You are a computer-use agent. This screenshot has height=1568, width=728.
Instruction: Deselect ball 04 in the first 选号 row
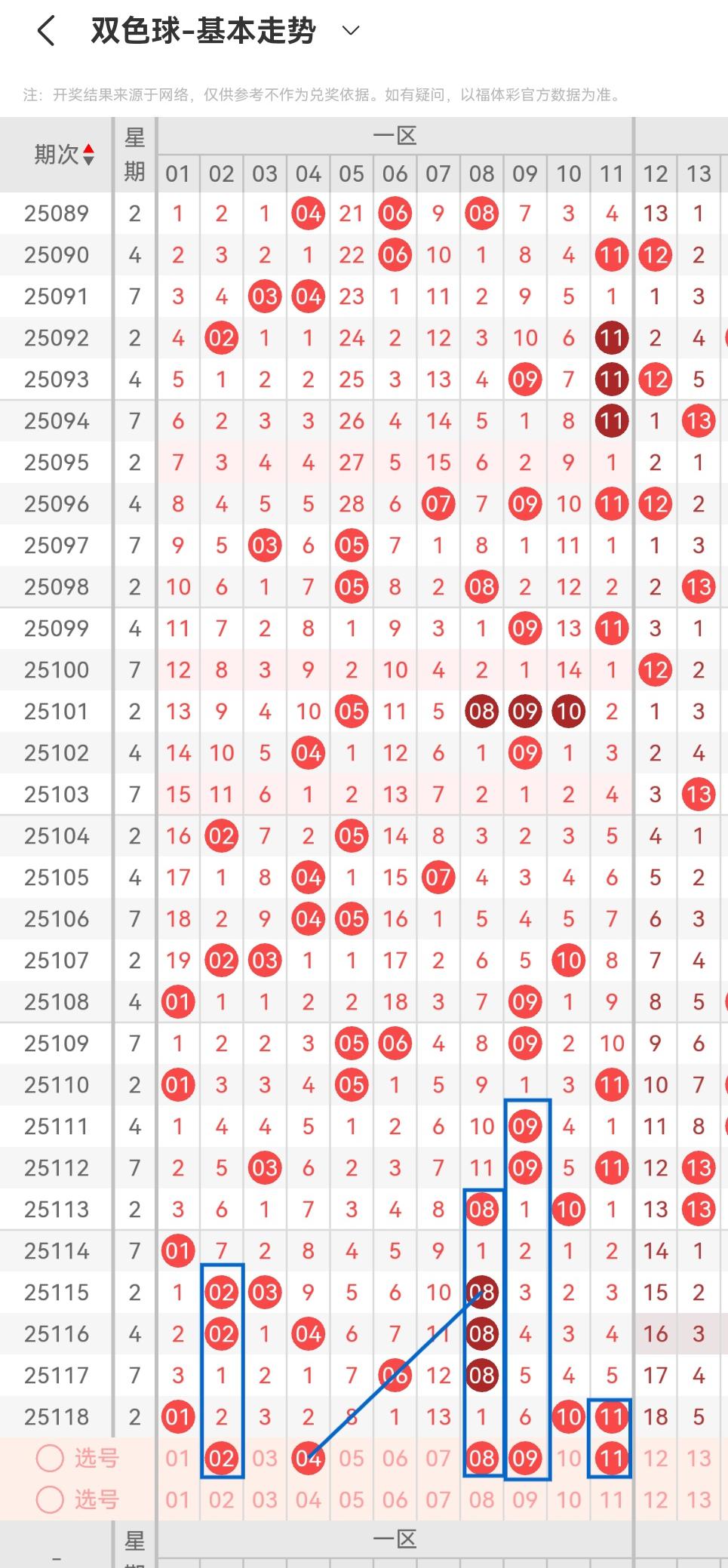pos(308,1458)
